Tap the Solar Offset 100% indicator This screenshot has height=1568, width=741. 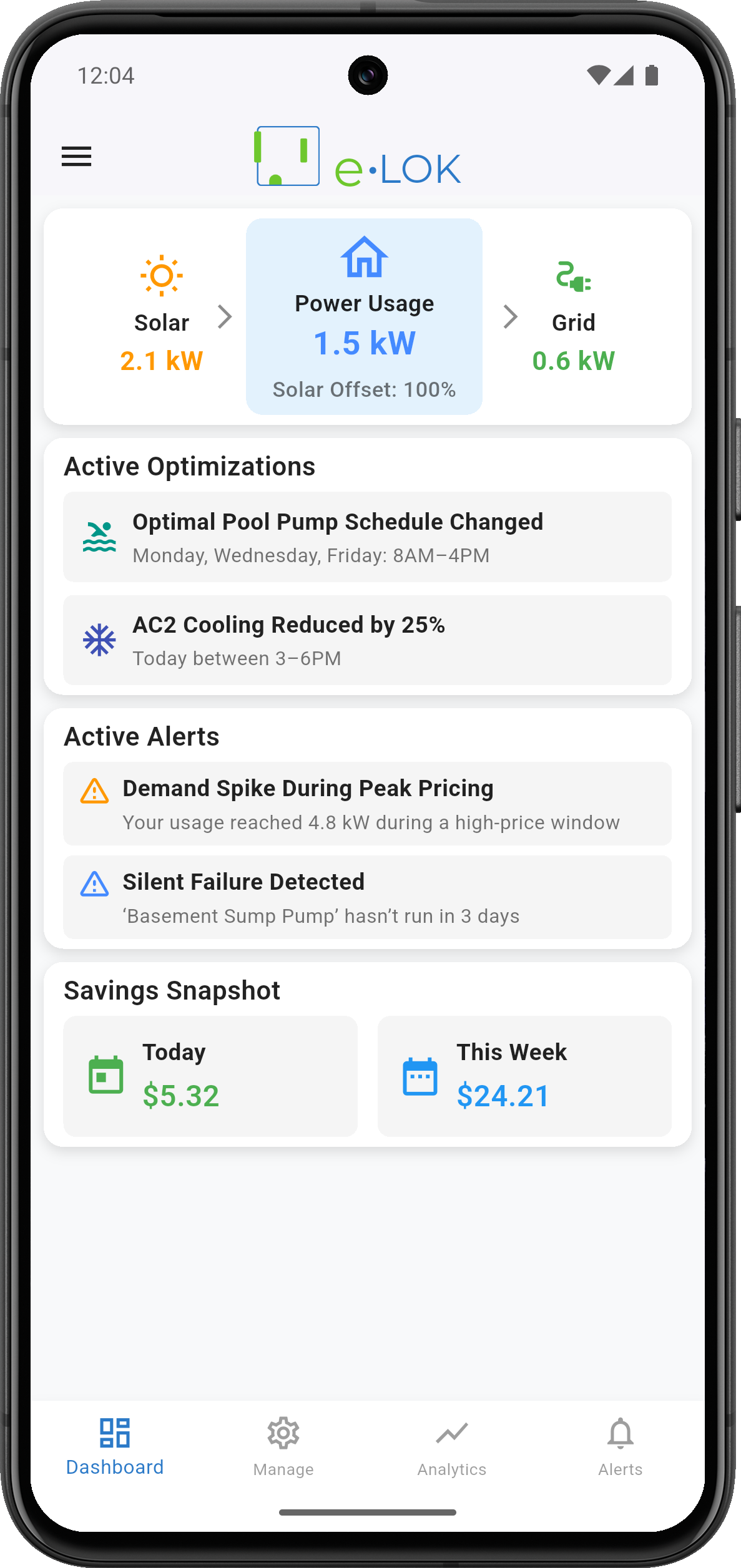(364, 389)
